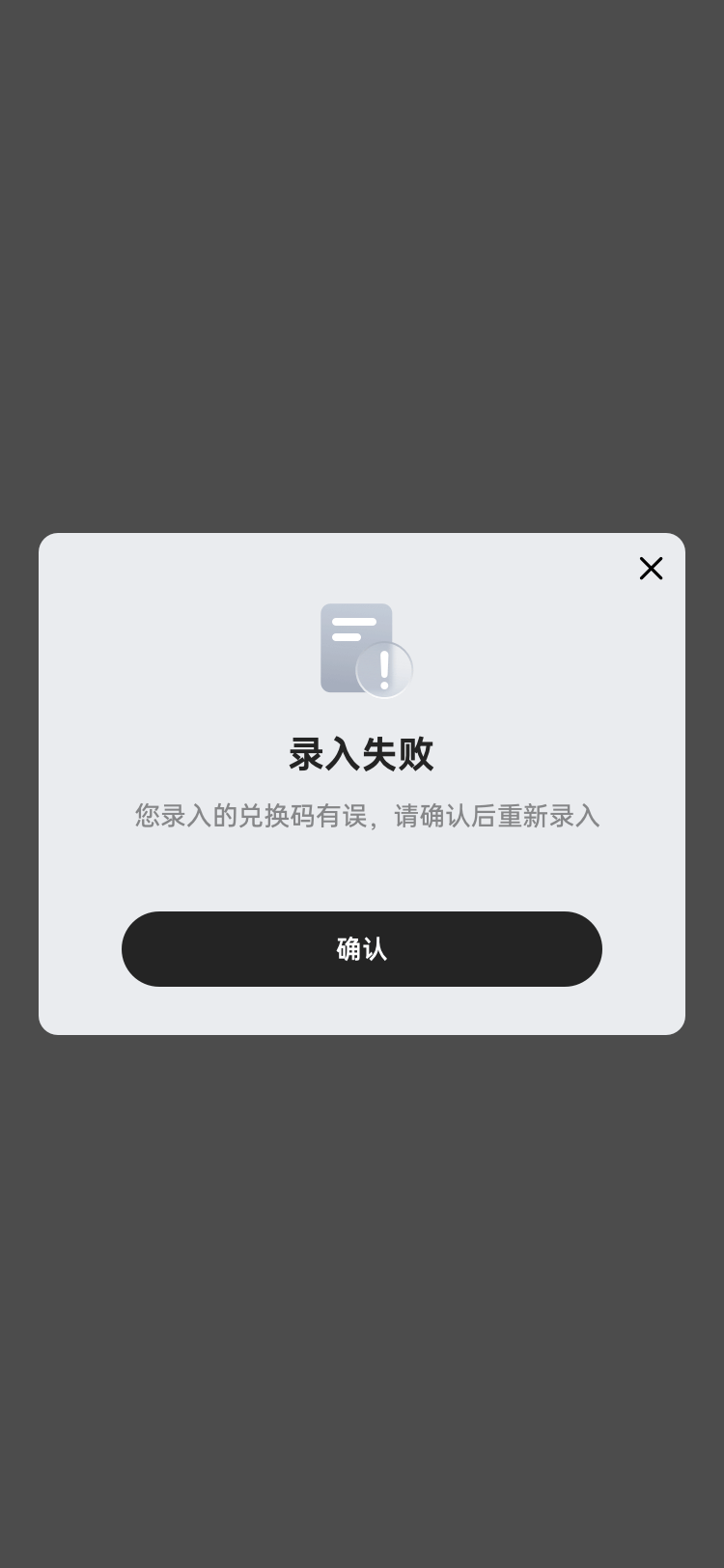724x1568 pixels.
Task: Close the 录入失败 dialog with the X
Action: click(651, 568)
